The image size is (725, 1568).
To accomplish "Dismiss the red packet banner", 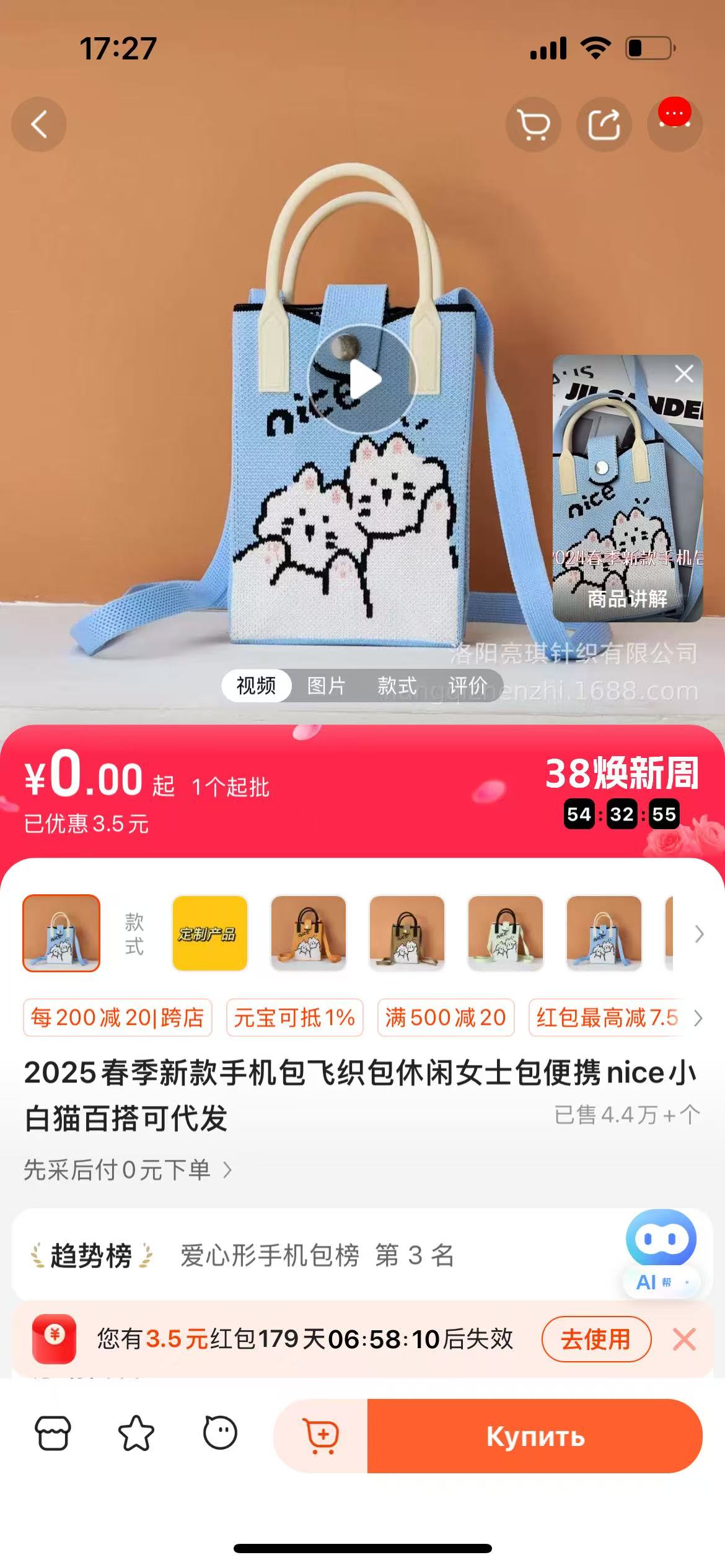I will coord(684,1339).
